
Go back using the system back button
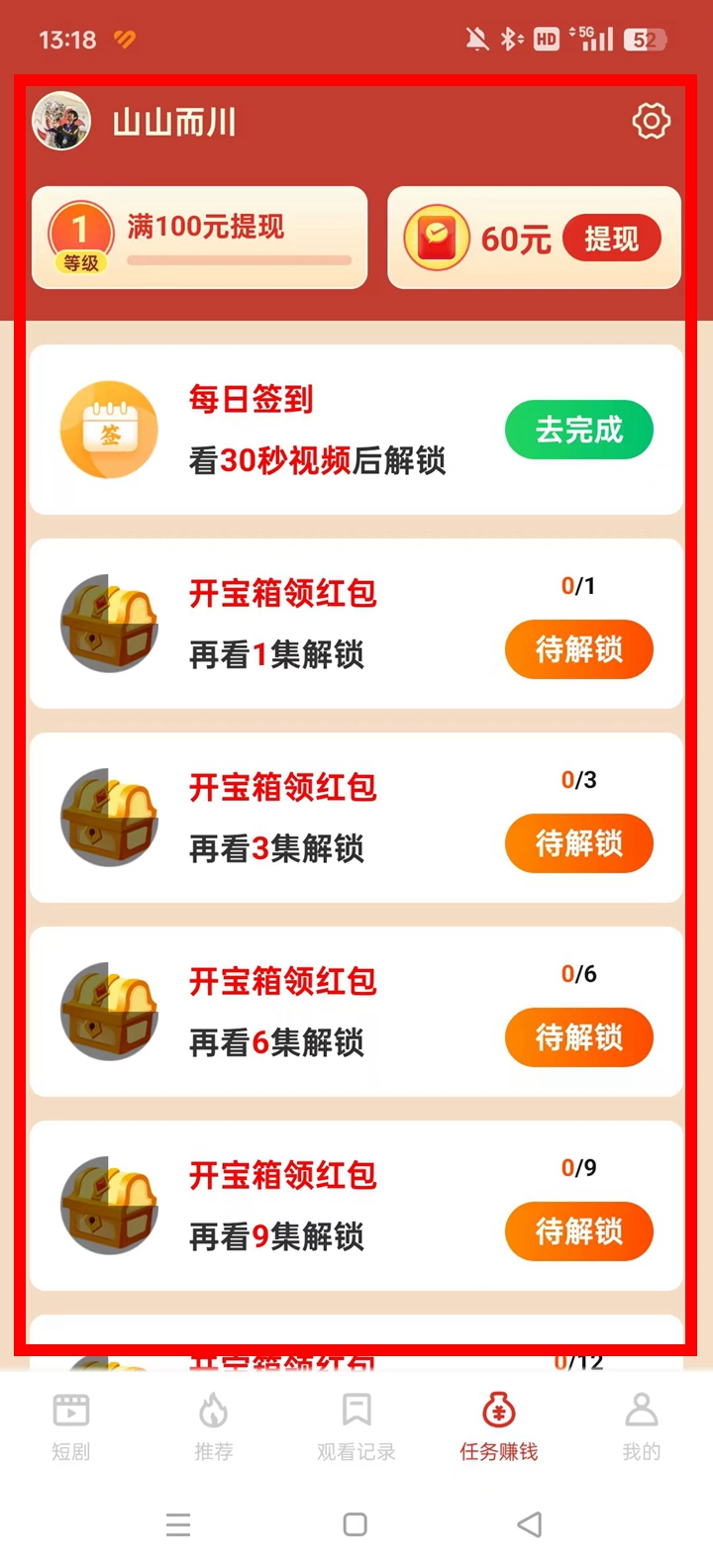click(x=530, y=1523)
